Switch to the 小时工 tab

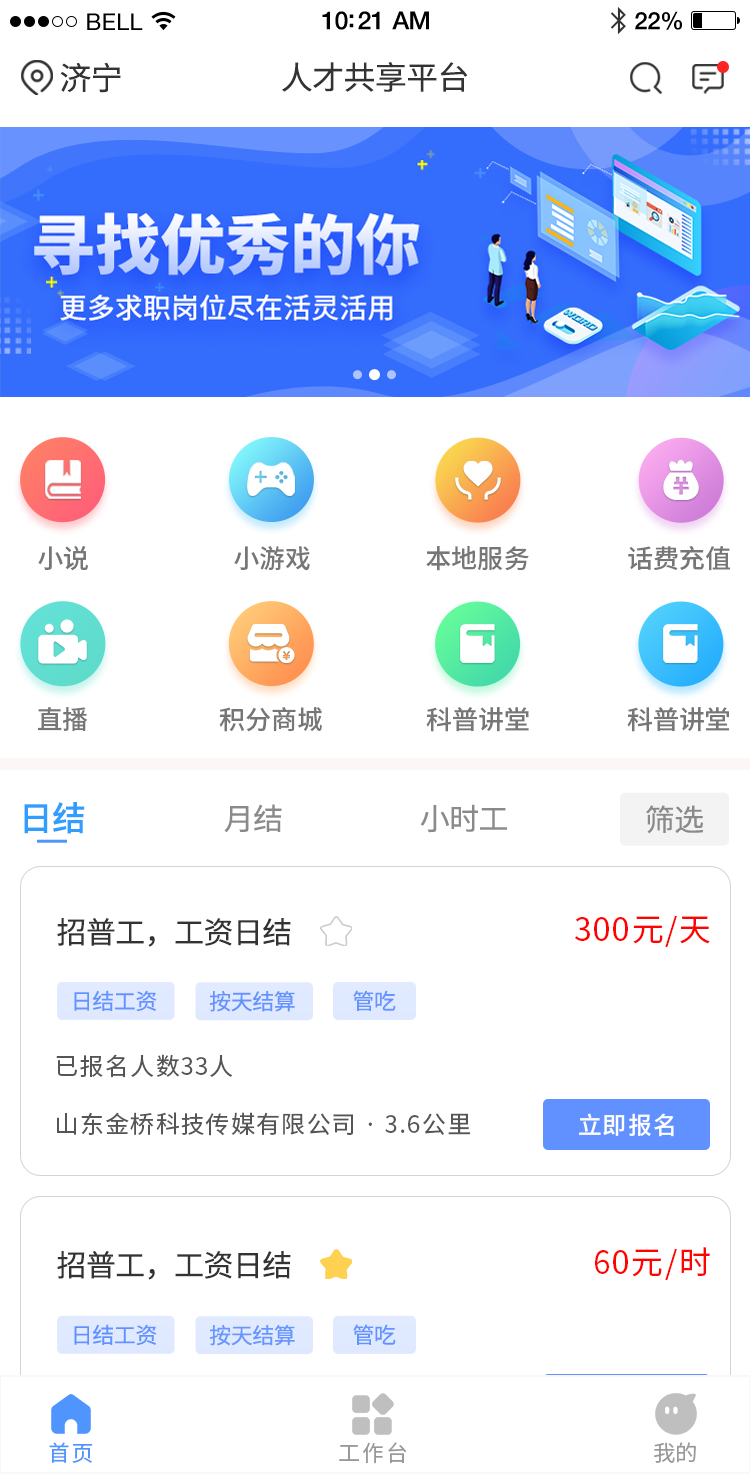464,819
